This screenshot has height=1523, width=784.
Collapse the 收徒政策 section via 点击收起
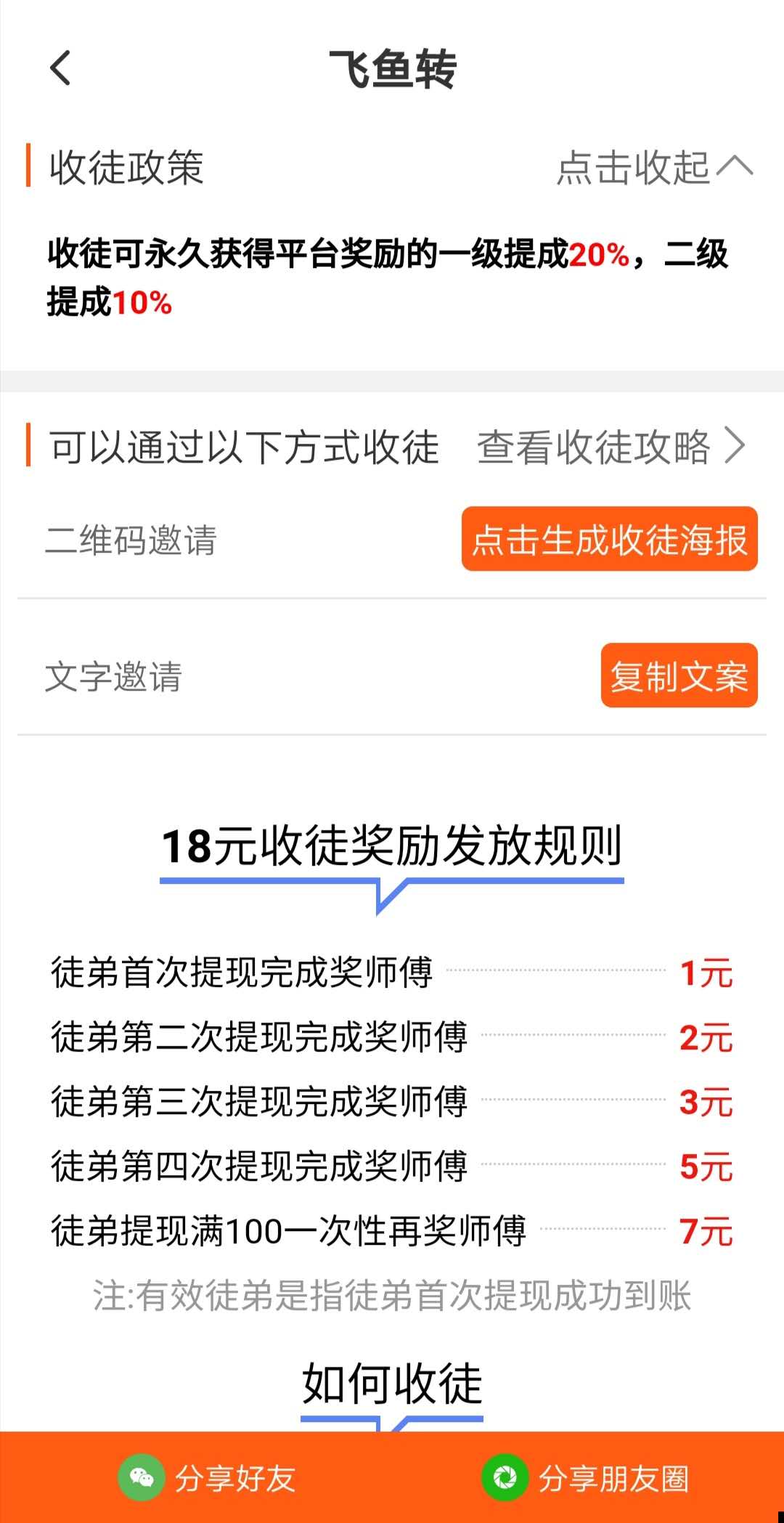pos(655,168)
